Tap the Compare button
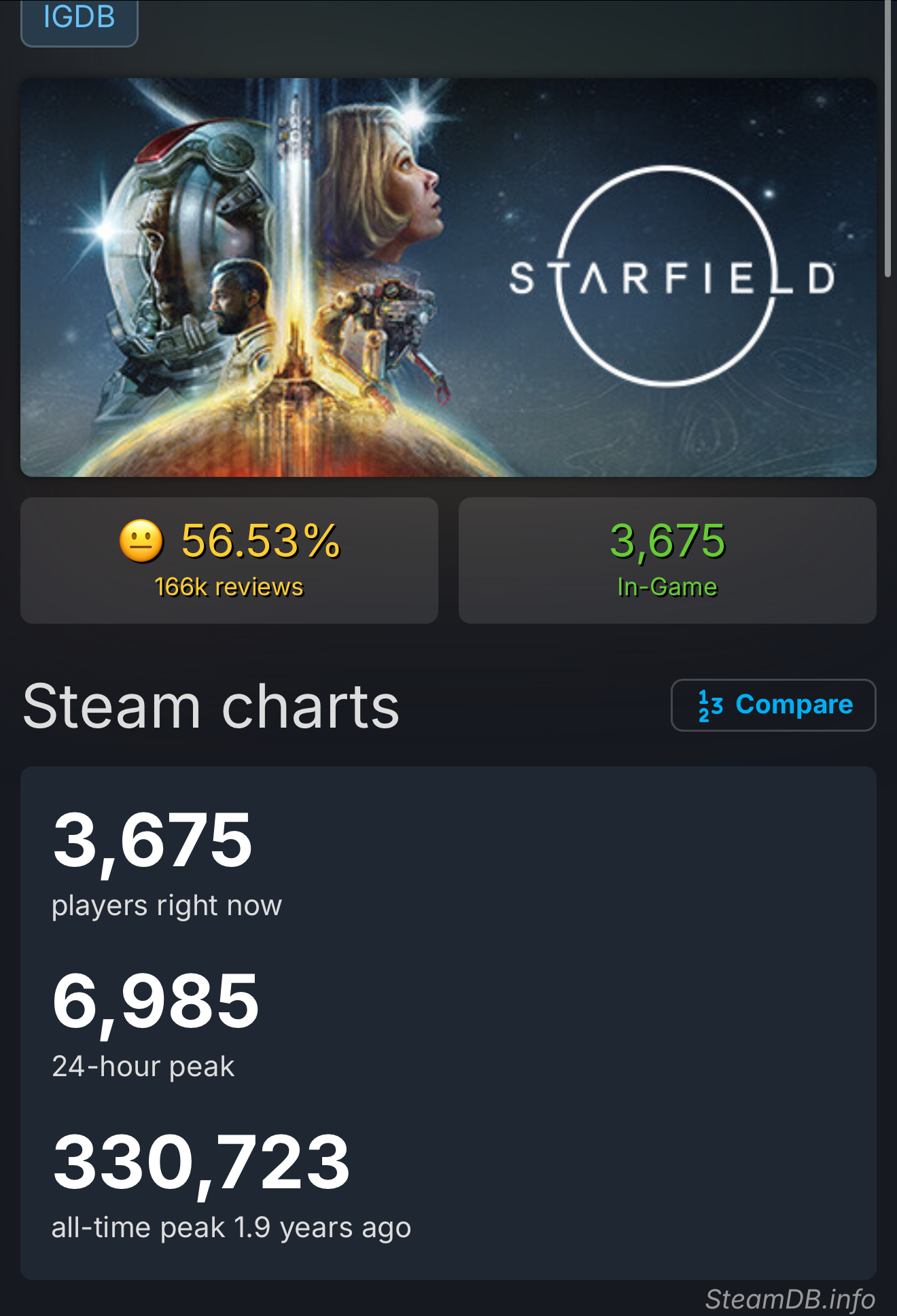Image resolution: width=897 pixels, height=1316 pixels. coord(773,705)
